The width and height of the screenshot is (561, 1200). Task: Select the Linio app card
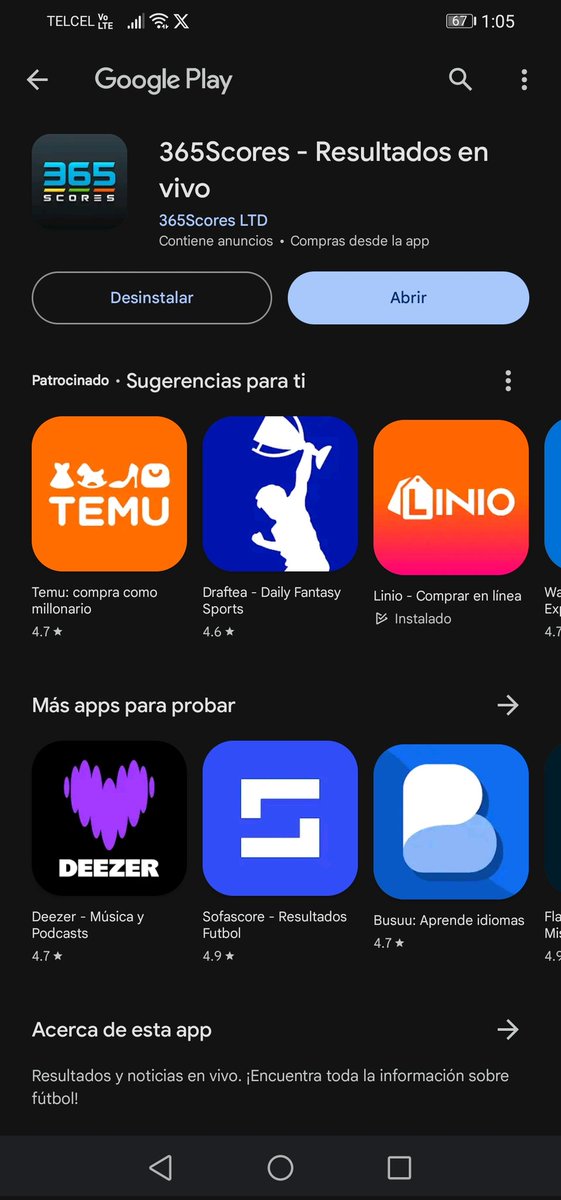click(x=451, y=523)
